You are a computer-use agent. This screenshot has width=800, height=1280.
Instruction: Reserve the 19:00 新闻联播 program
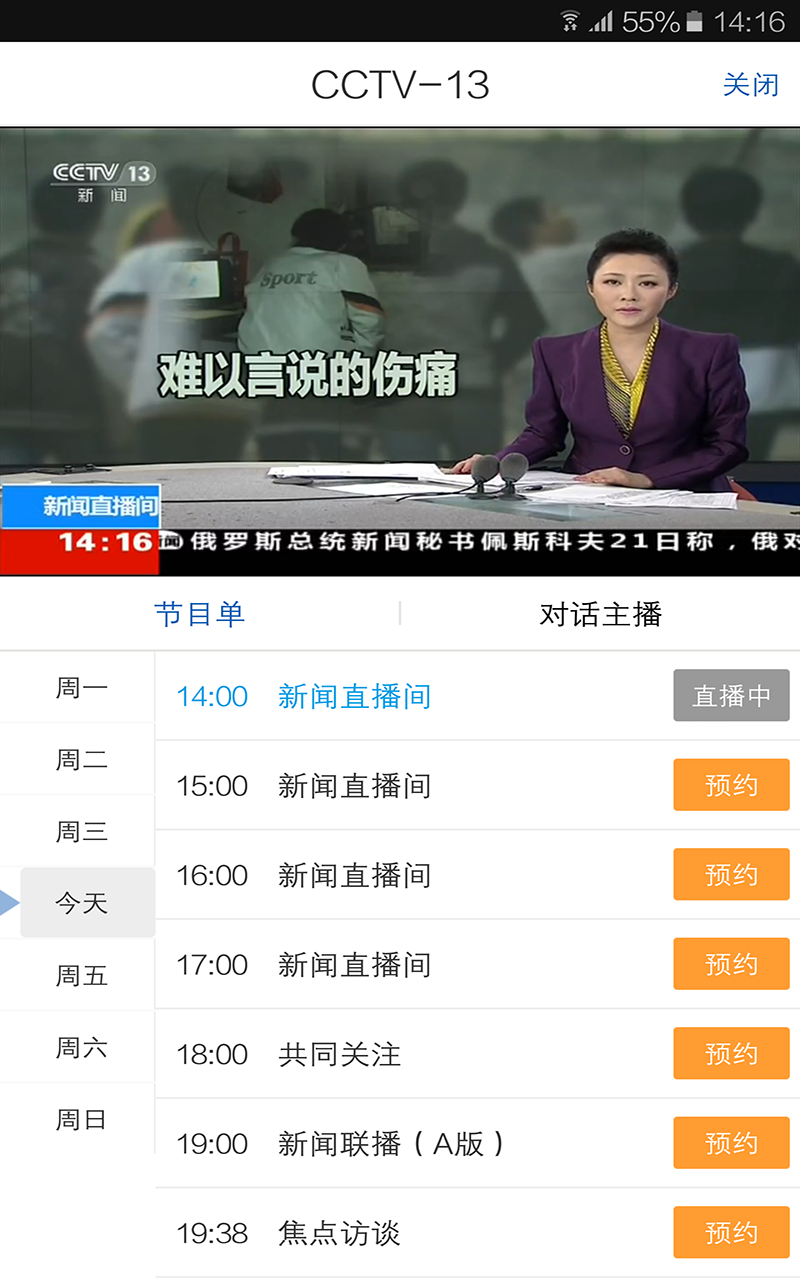pyautogui.click(x=731, y=1143)
